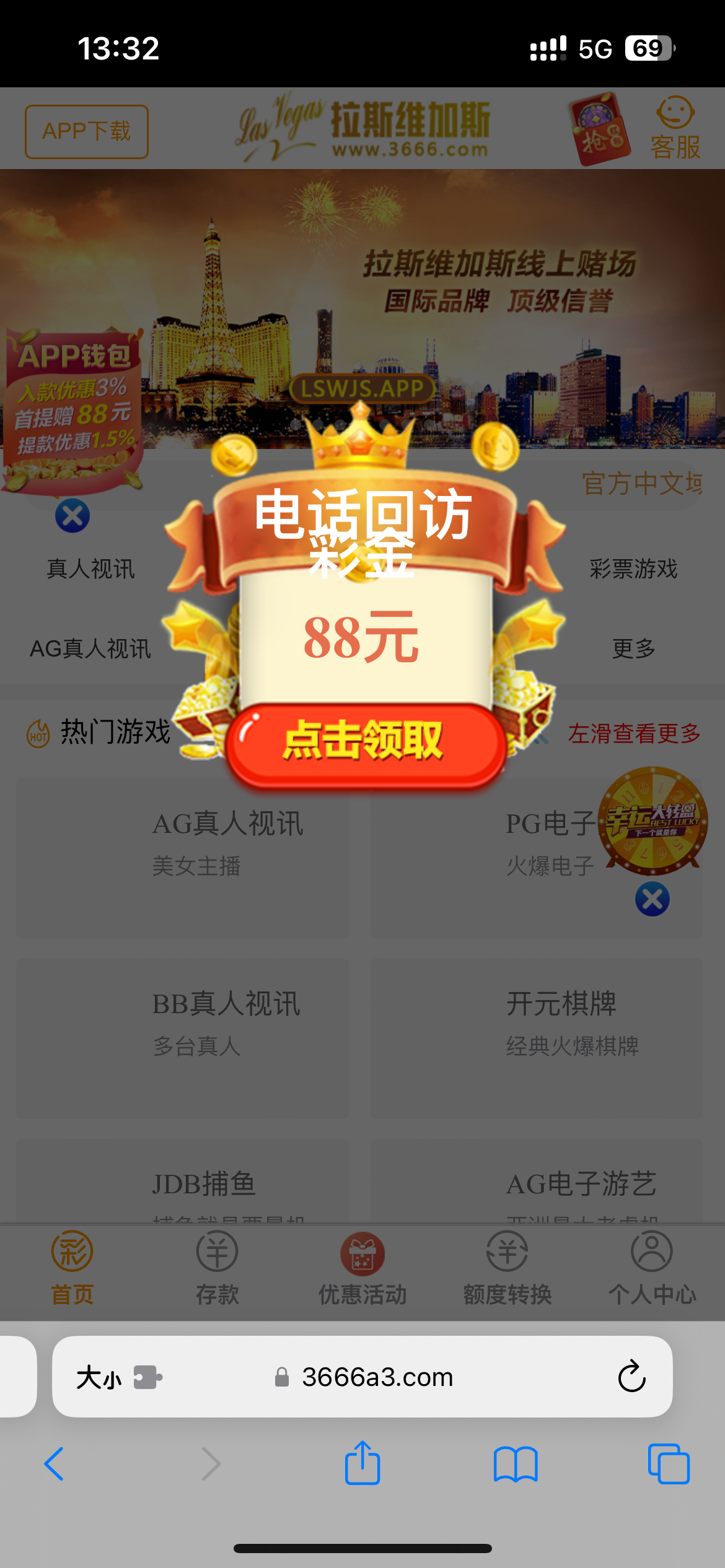Dismiss the 幸运大转盘 lucky wheel widget
Screen dimensions: 725x1568
tap(652, 899)
